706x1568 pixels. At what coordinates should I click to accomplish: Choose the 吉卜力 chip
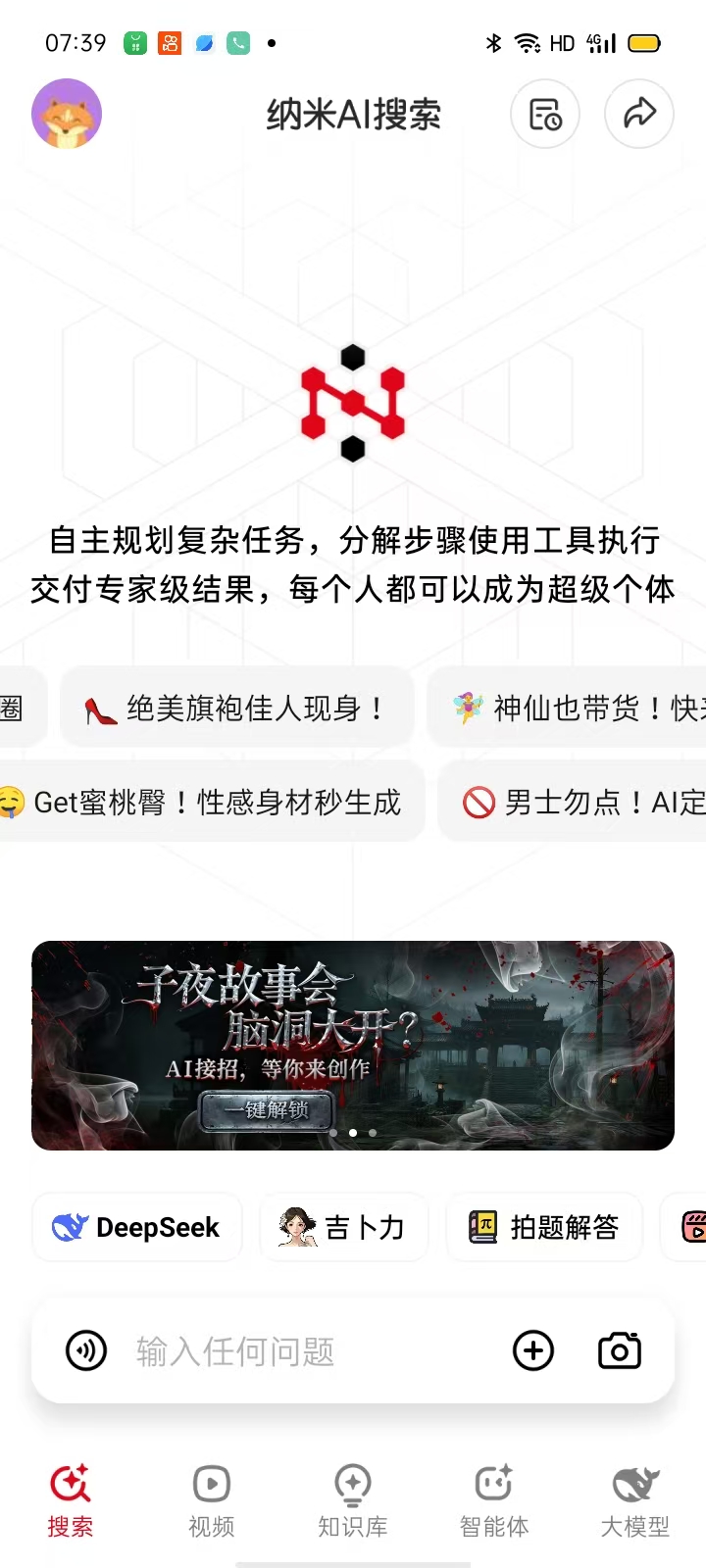click(x=343, y=1227)
